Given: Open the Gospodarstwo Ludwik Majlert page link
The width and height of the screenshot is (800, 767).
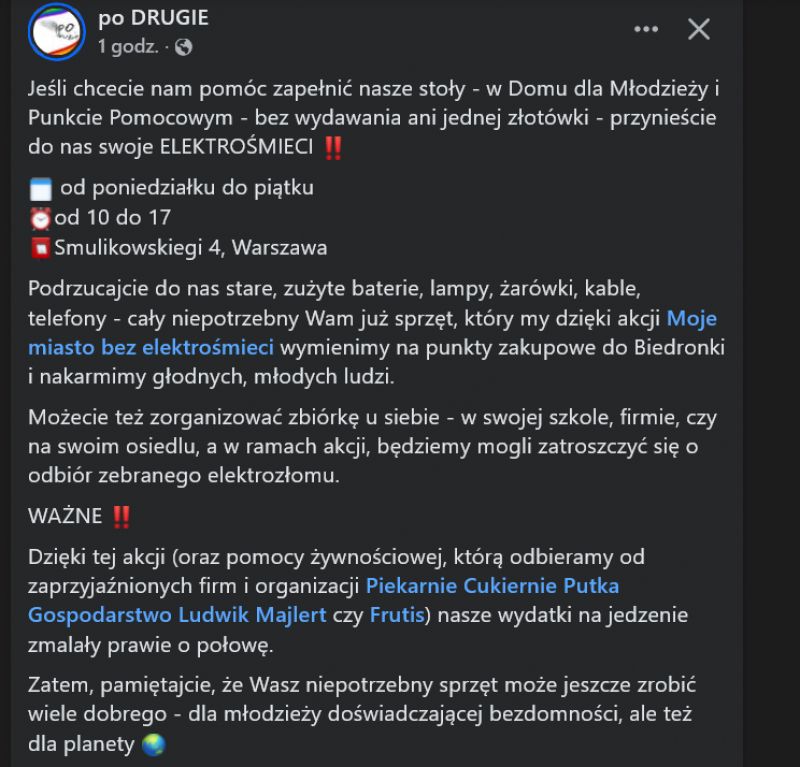Looking at the screenshot, I should point(177,614).
